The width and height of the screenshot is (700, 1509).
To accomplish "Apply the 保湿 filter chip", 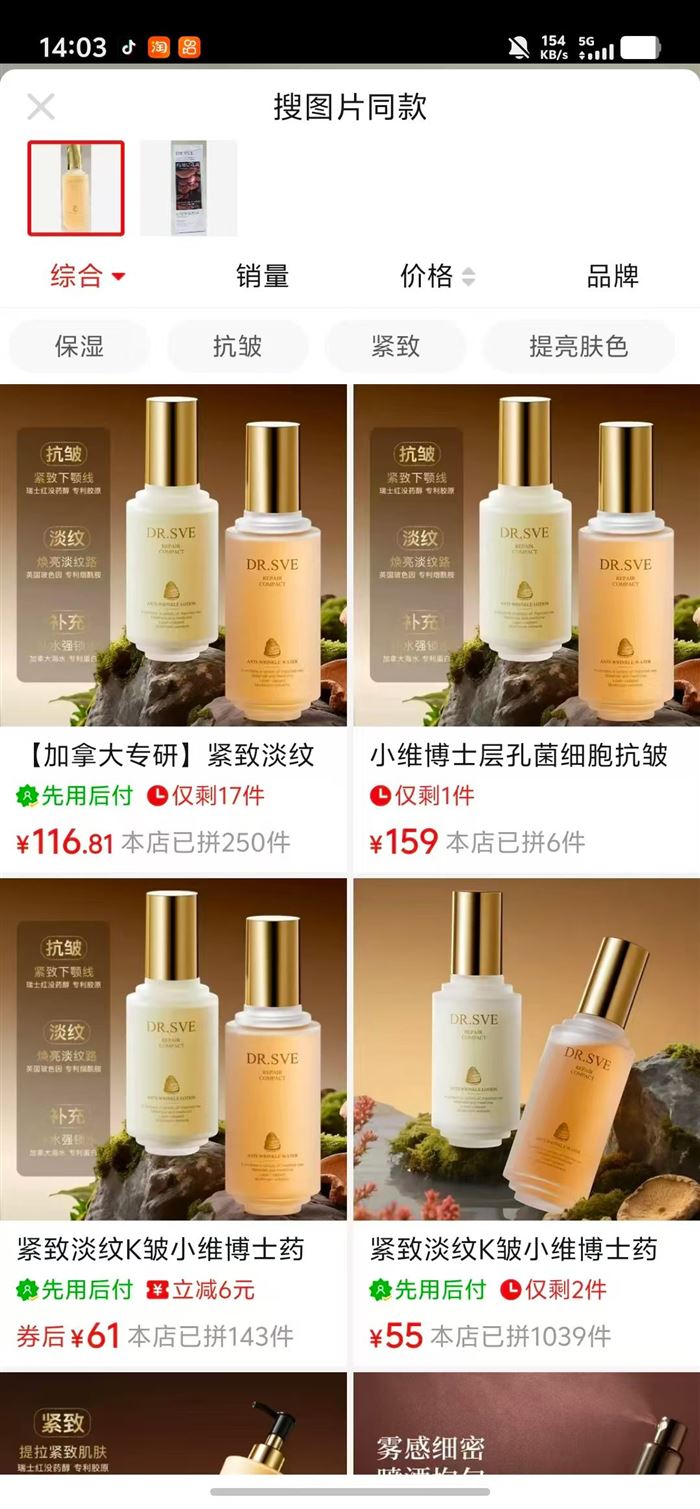I will (79, 347).
